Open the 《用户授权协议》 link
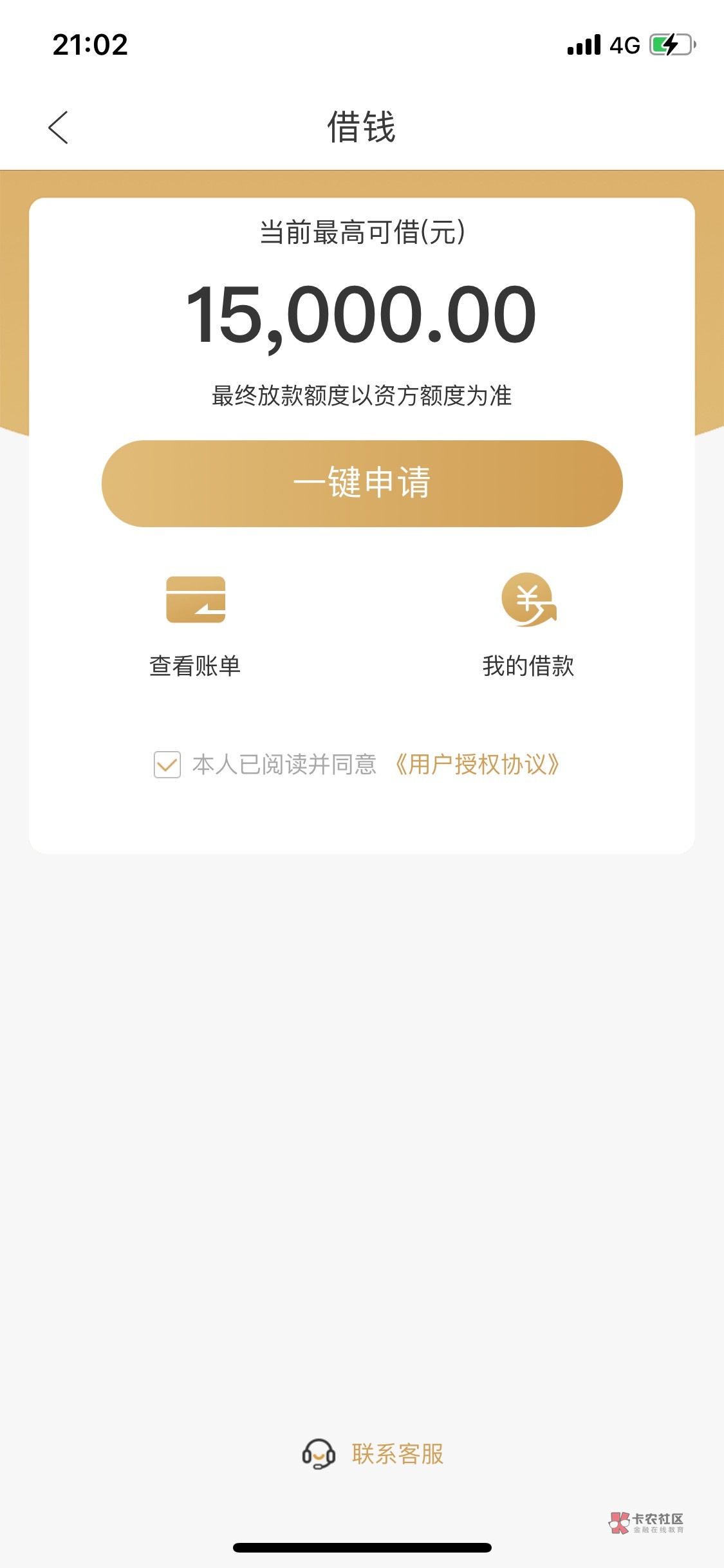The height and width of the screenshot is (1568, 724). (x=477, y=765)
